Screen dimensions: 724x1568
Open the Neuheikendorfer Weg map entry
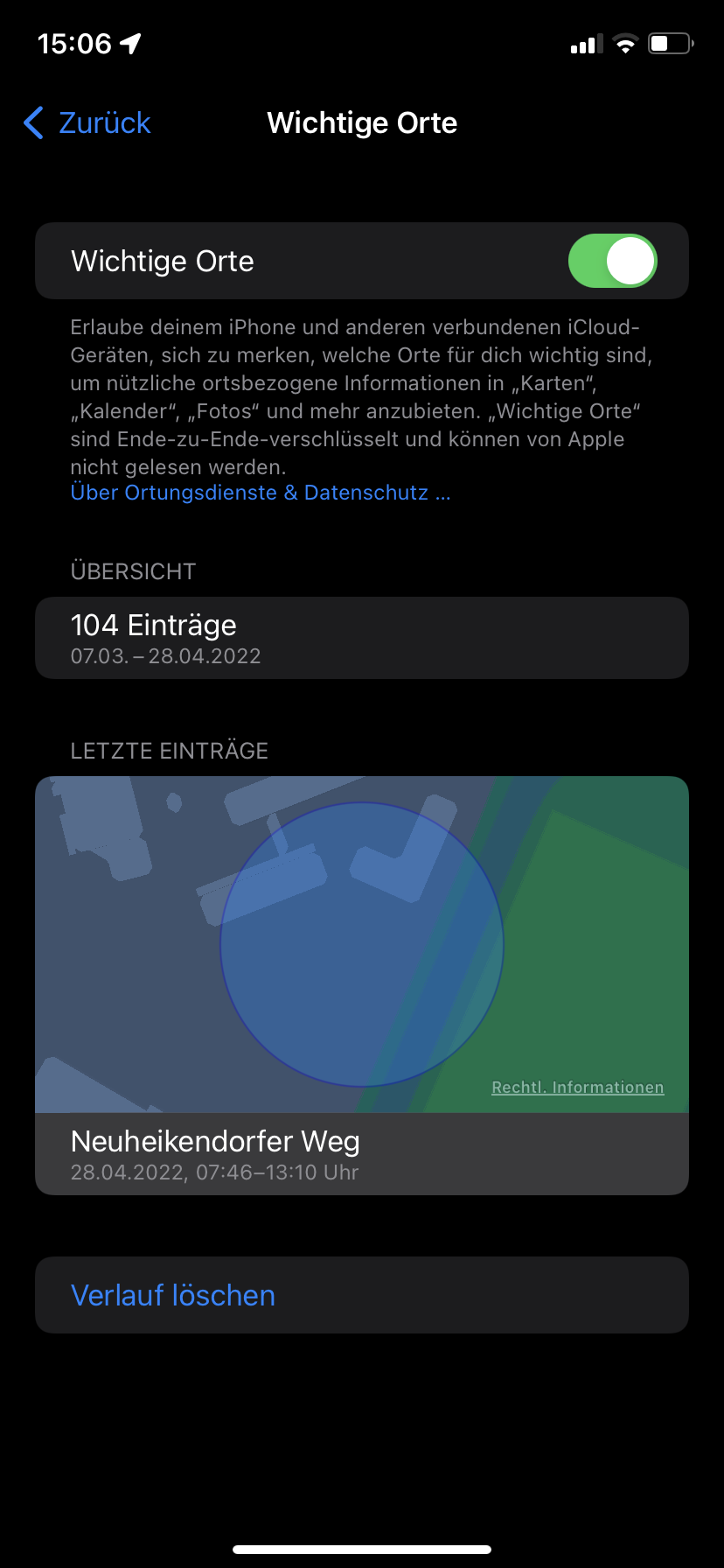(362, 1153)
